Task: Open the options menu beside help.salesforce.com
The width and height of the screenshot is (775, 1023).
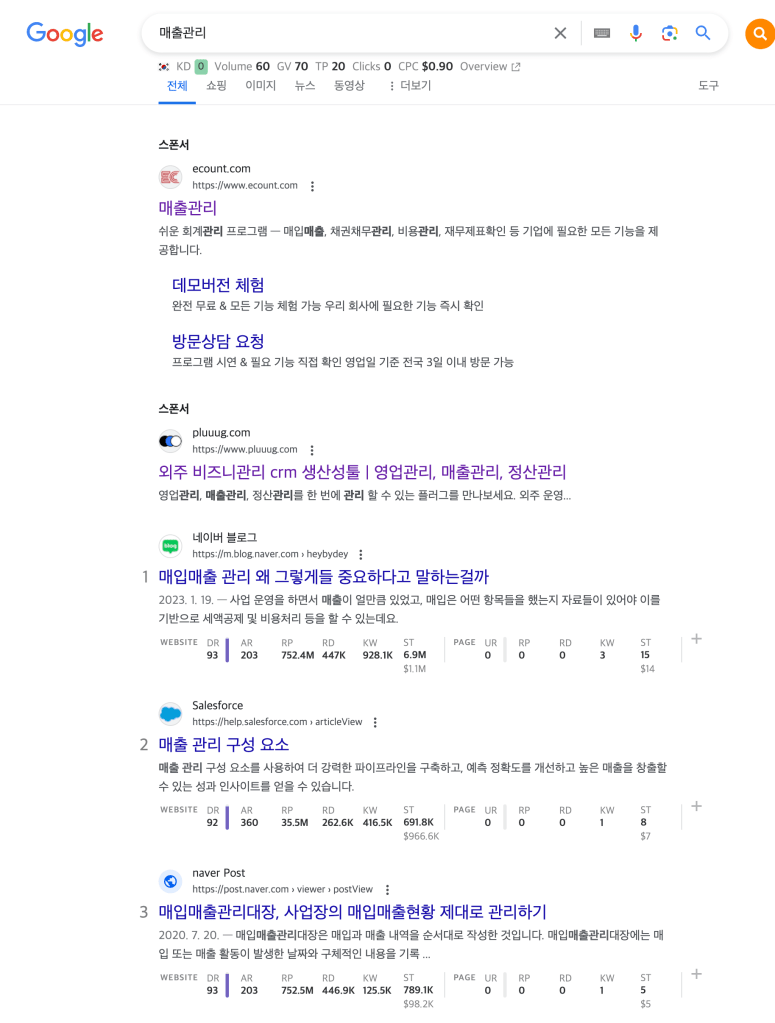Action: [375, 722]
